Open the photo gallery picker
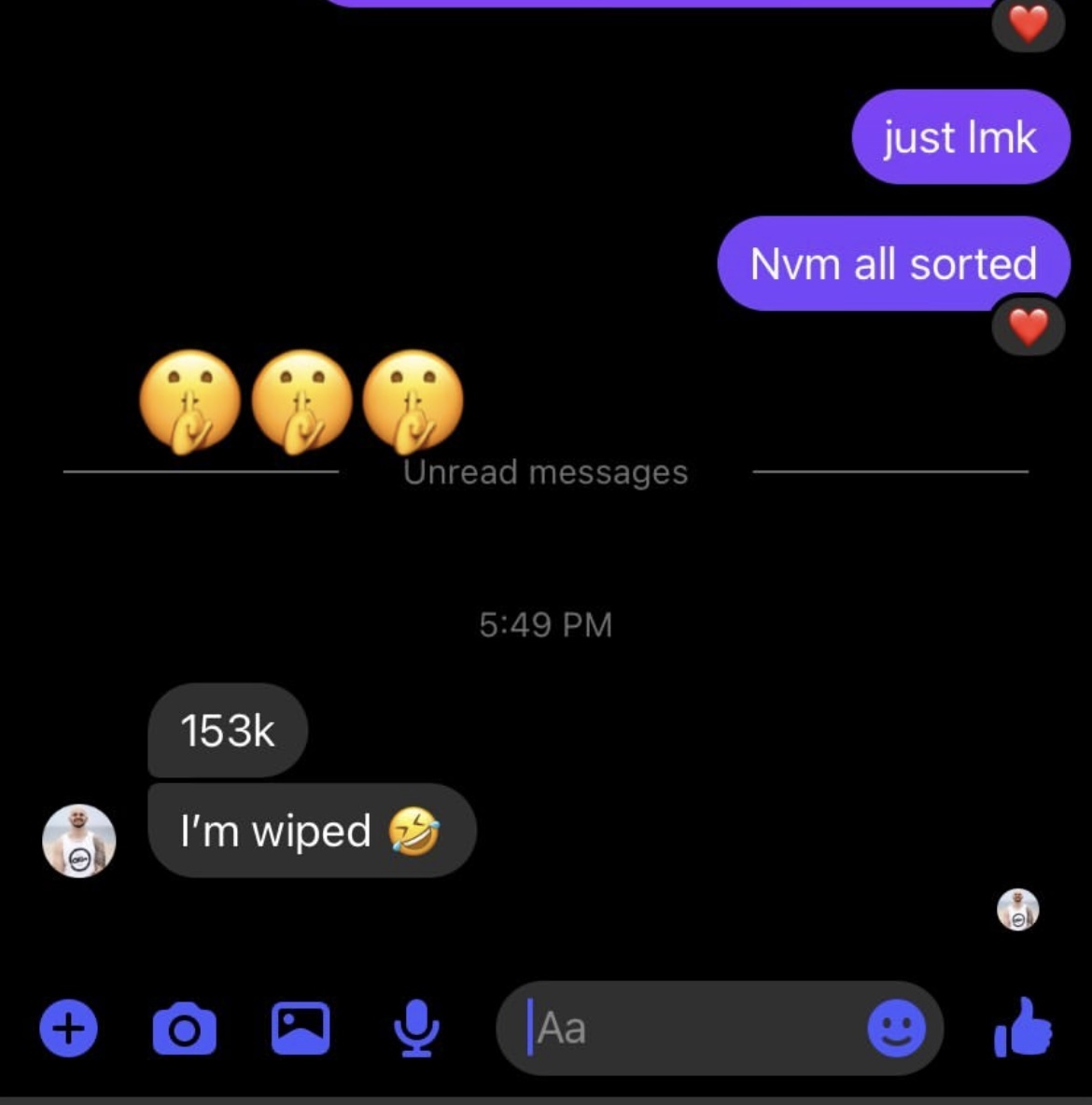The height and width of the screenshot is (1105, 1092). click(300, 1028)
